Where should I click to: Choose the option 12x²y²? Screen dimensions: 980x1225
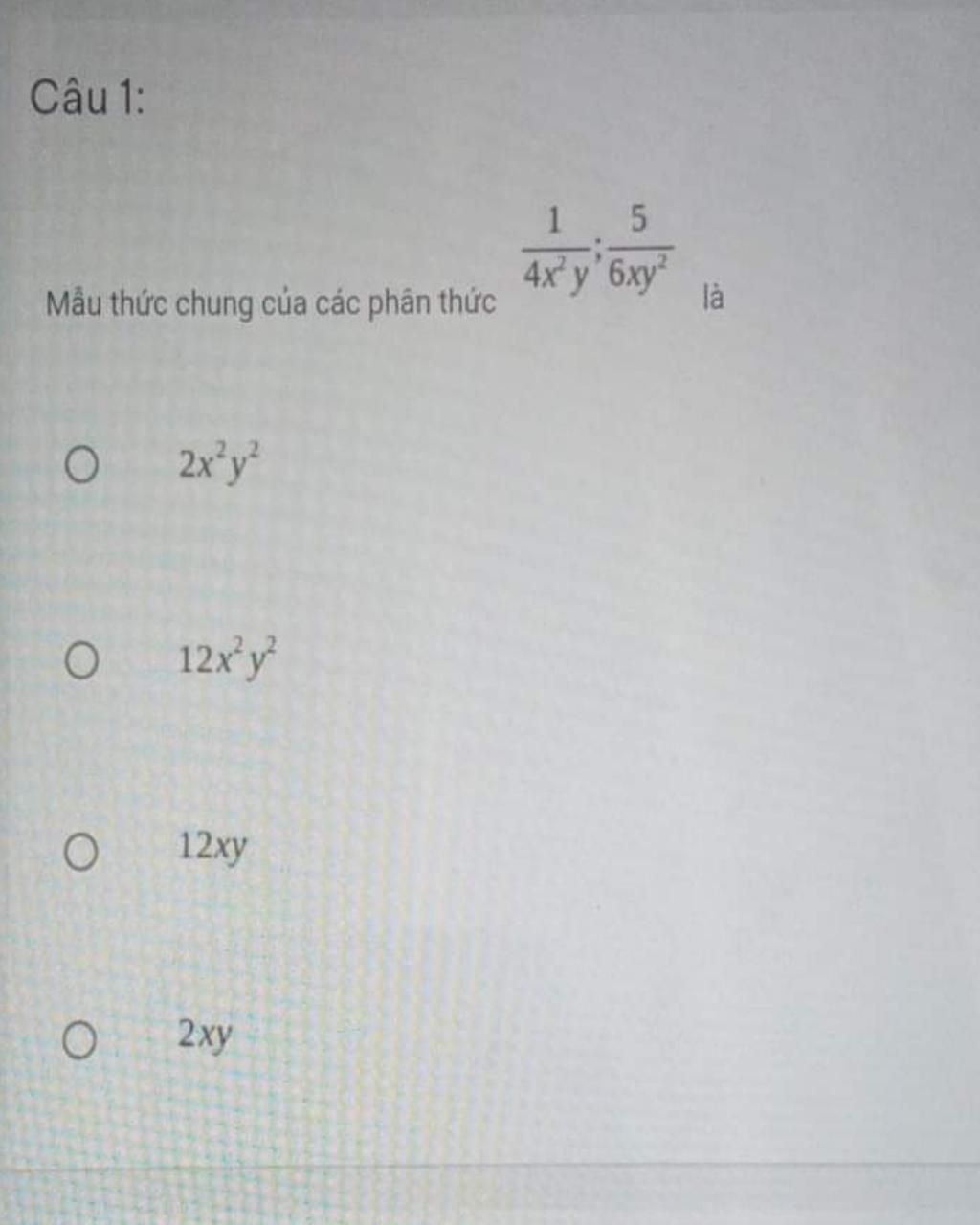tap(81, 660)
